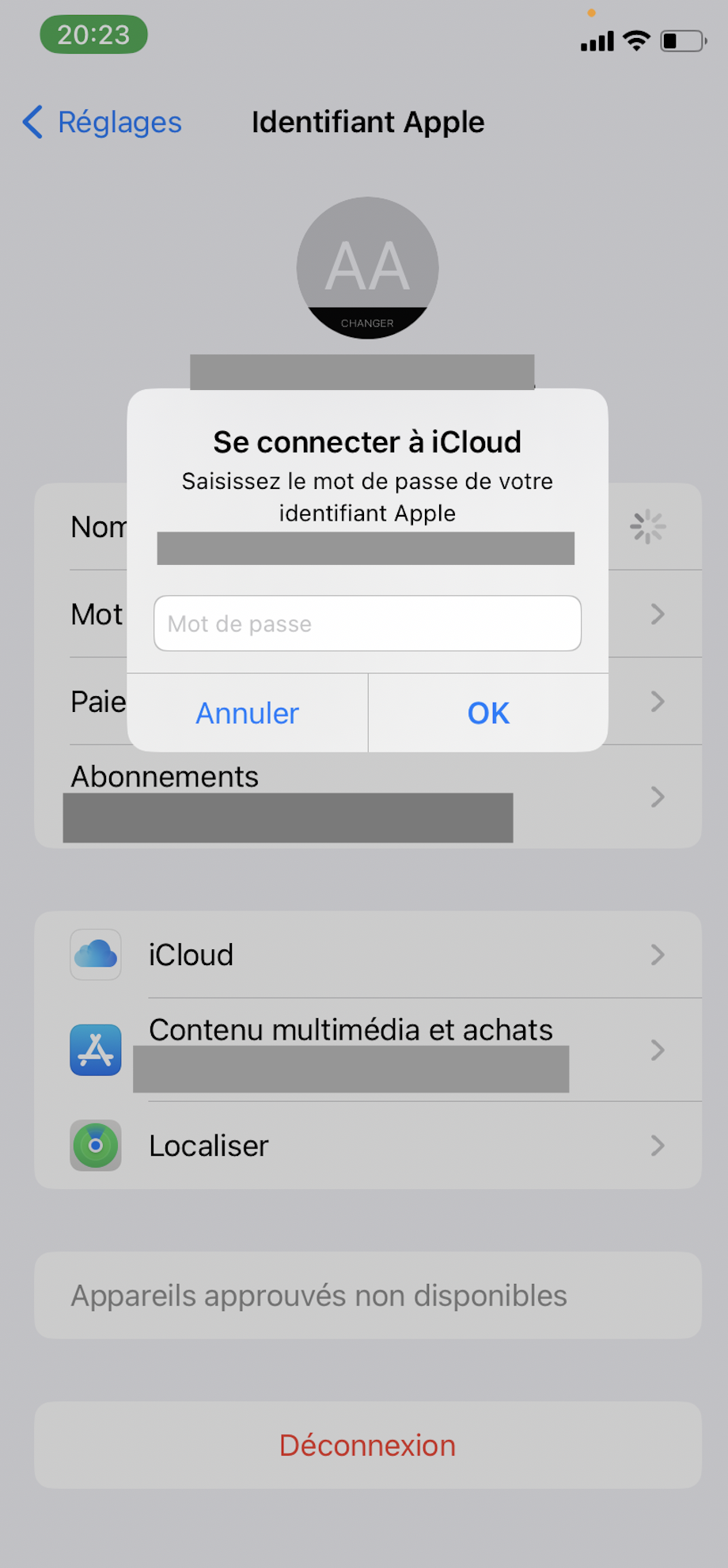This screenshot has width=728, height=1568.
Task: Open iCloud settings
Action: [x=368, y=955]
